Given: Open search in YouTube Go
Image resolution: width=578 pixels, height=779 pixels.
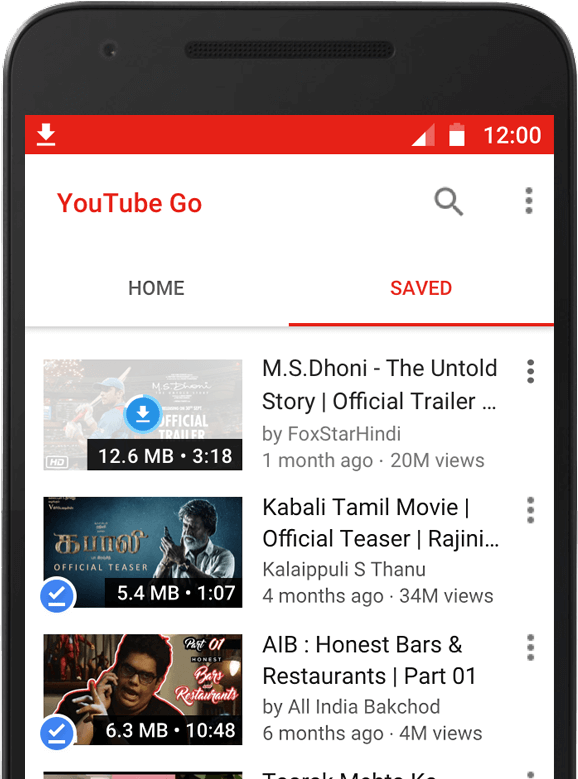Looking at the screenshot, I should 449,202.
